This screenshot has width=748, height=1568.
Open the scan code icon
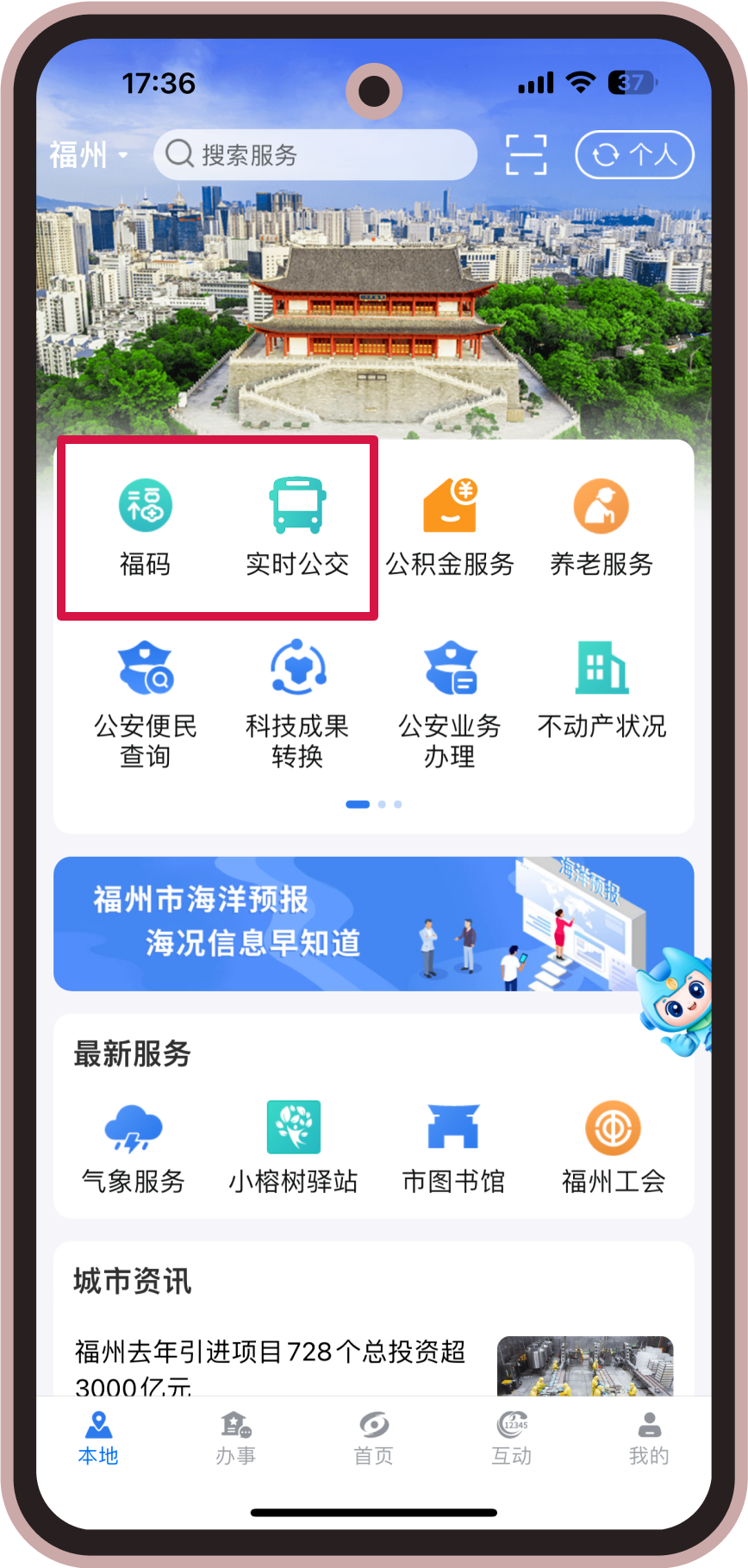[x=526, y=155]
